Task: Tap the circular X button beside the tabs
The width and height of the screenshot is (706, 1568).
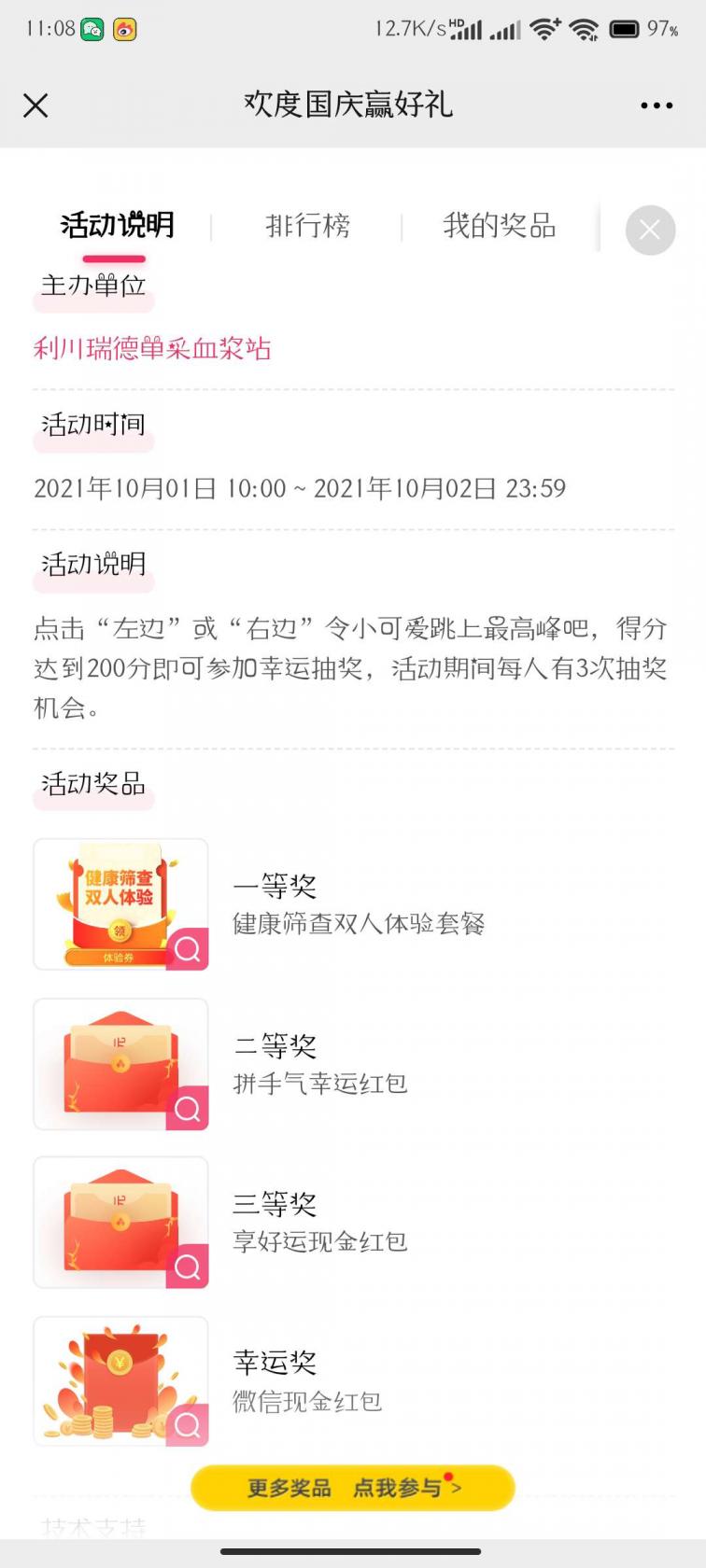Action: click(650, 230)
